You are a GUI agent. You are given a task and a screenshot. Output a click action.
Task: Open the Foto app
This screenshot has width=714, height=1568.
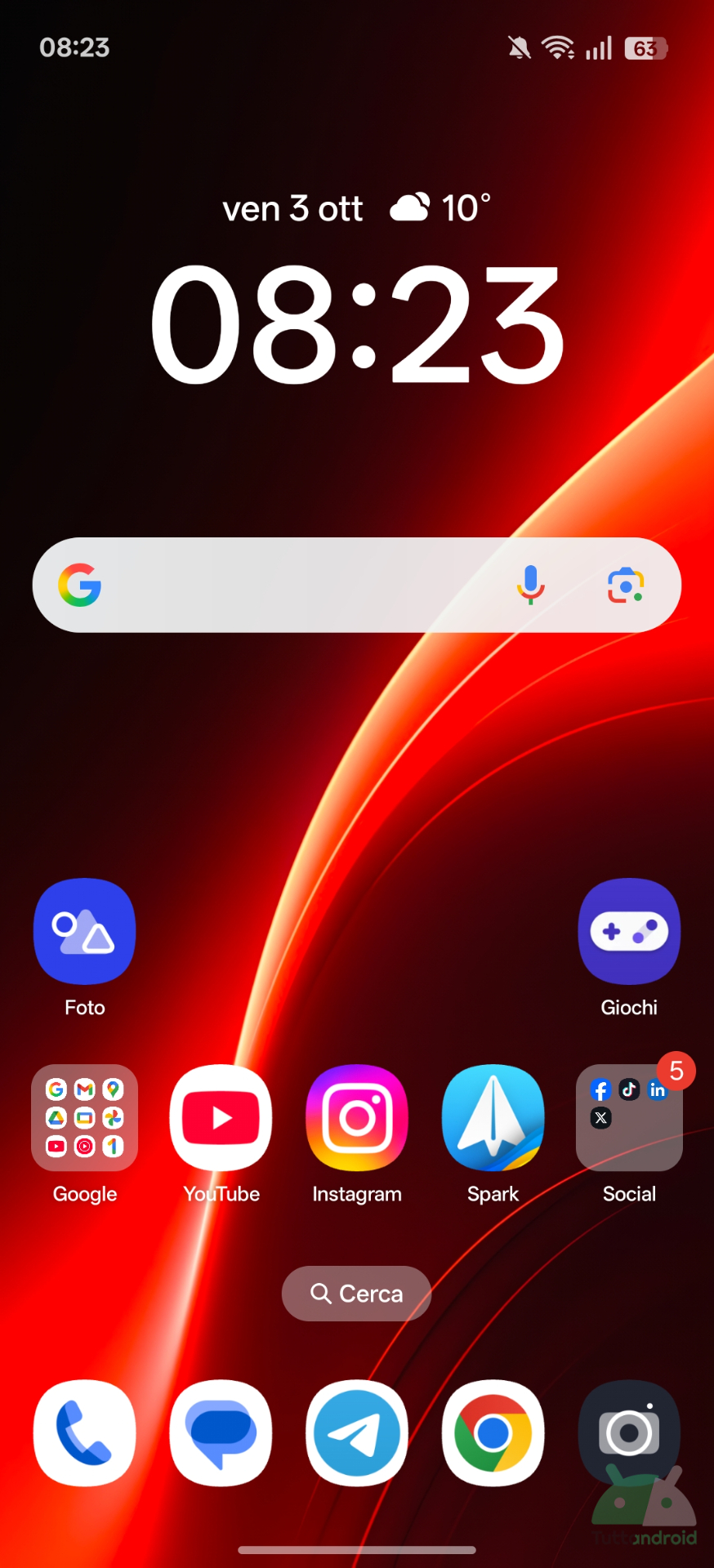85,931
